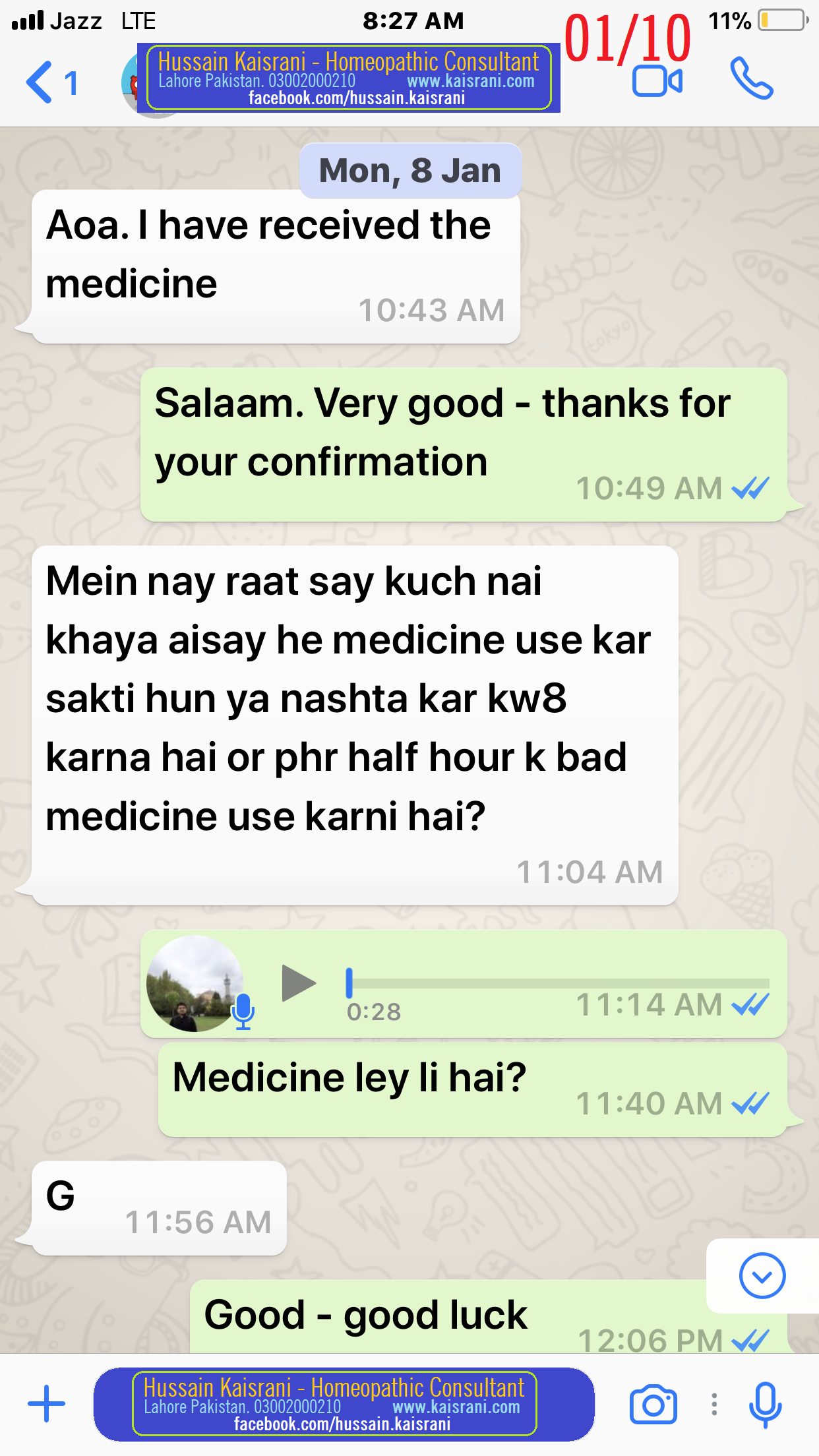Seek along the voice message progress bar
Image resolution: width=819 pixels, height=1456 pixels.
(x=557, y=983)
